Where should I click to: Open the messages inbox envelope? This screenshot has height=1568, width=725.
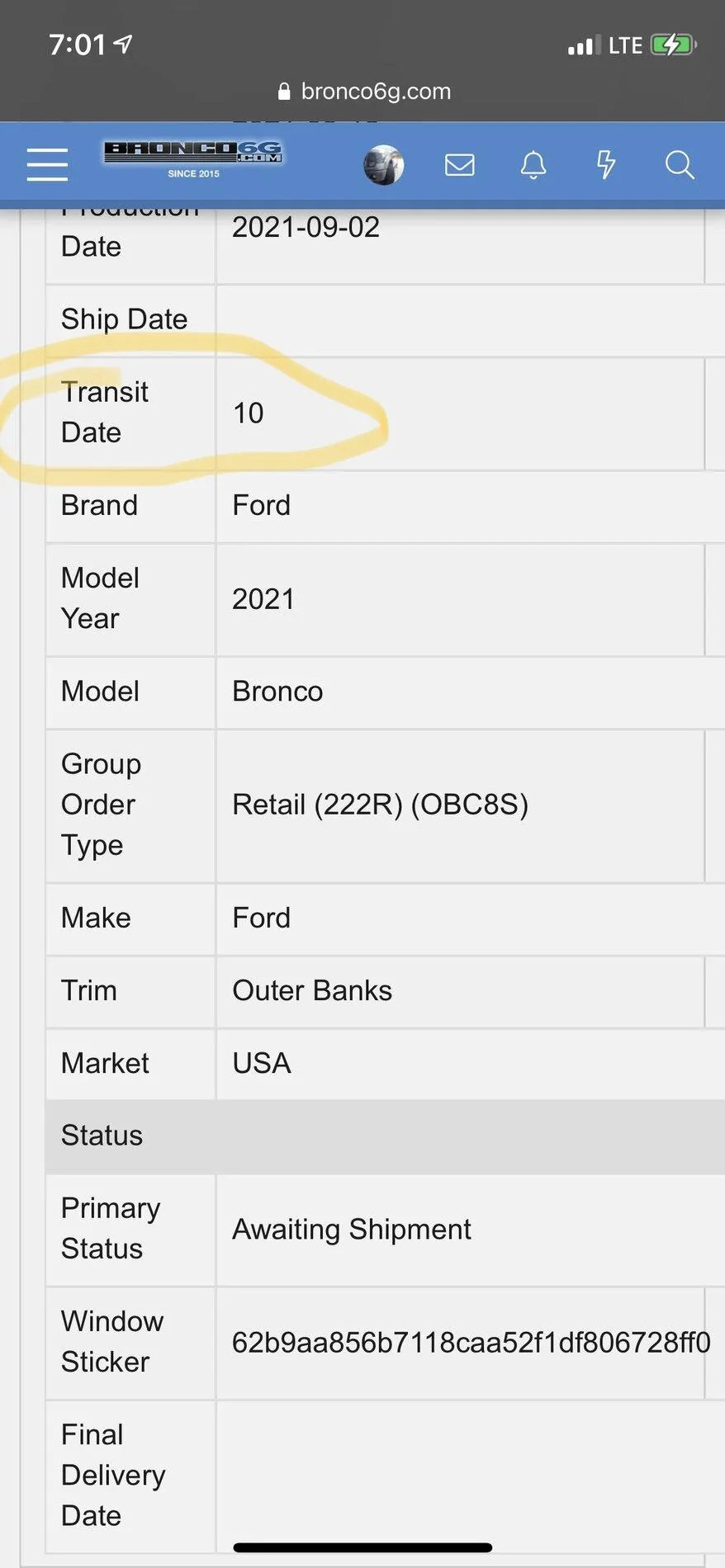tap(459, 165)
